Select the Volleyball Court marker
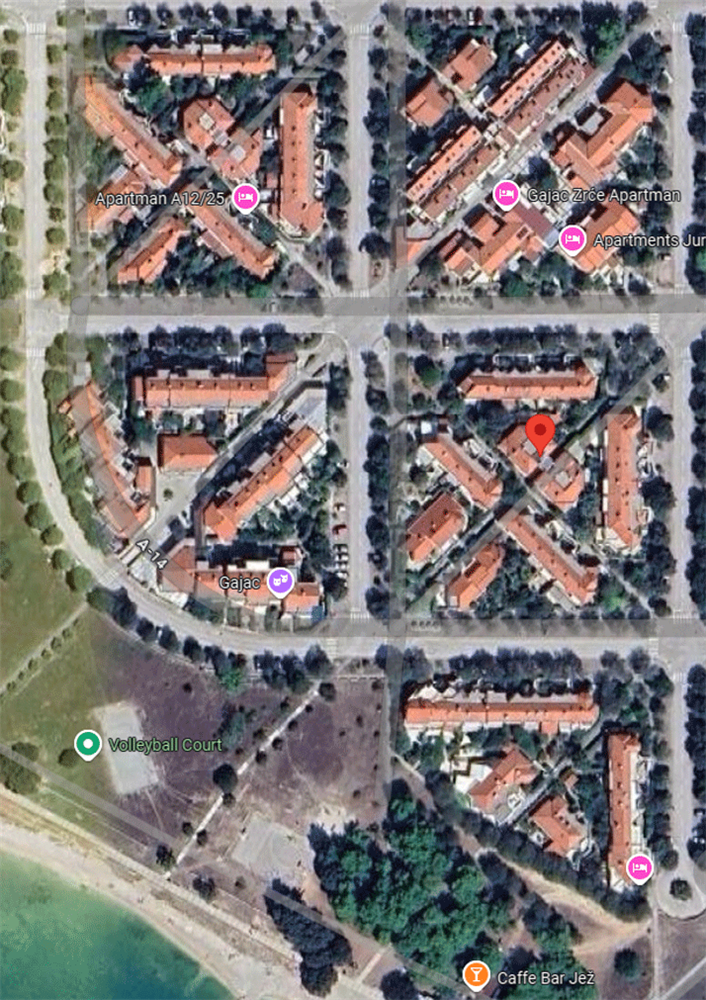The width and height of the screenshot is (706, 1000). [x=88, y=744]
